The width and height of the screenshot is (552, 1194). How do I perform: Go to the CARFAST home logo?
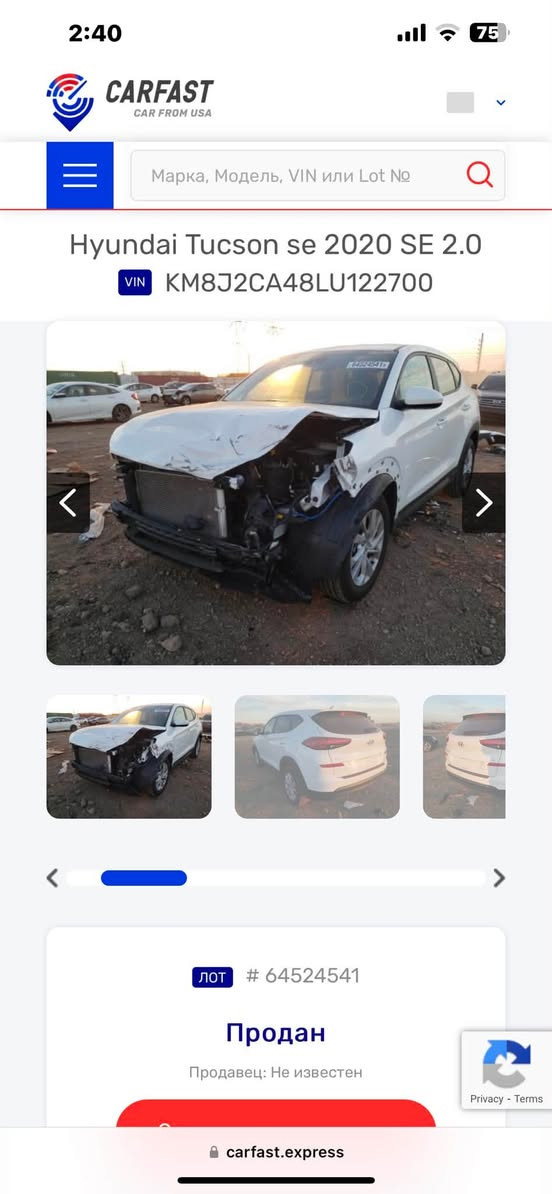[x=129, y=102]
